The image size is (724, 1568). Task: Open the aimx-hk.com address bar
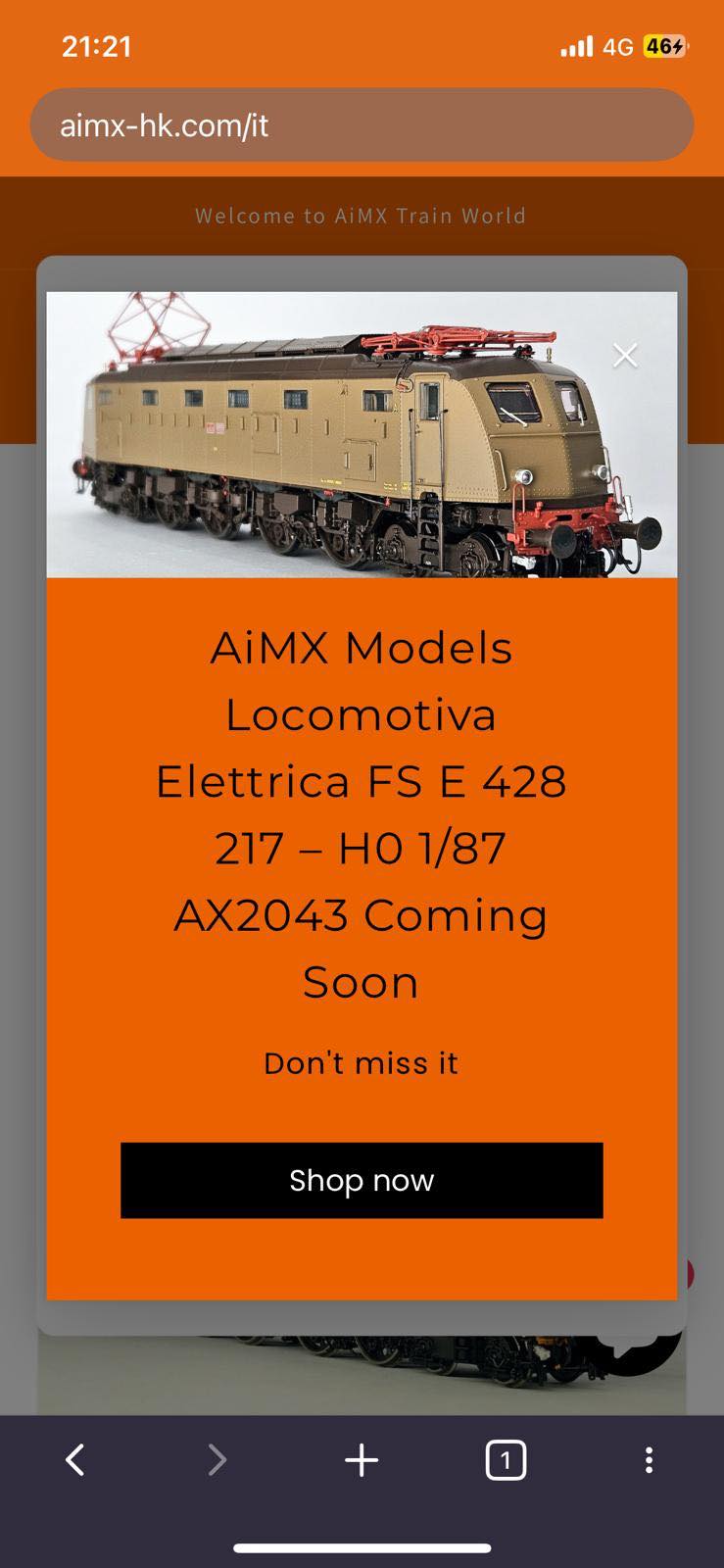pos(362,125)
